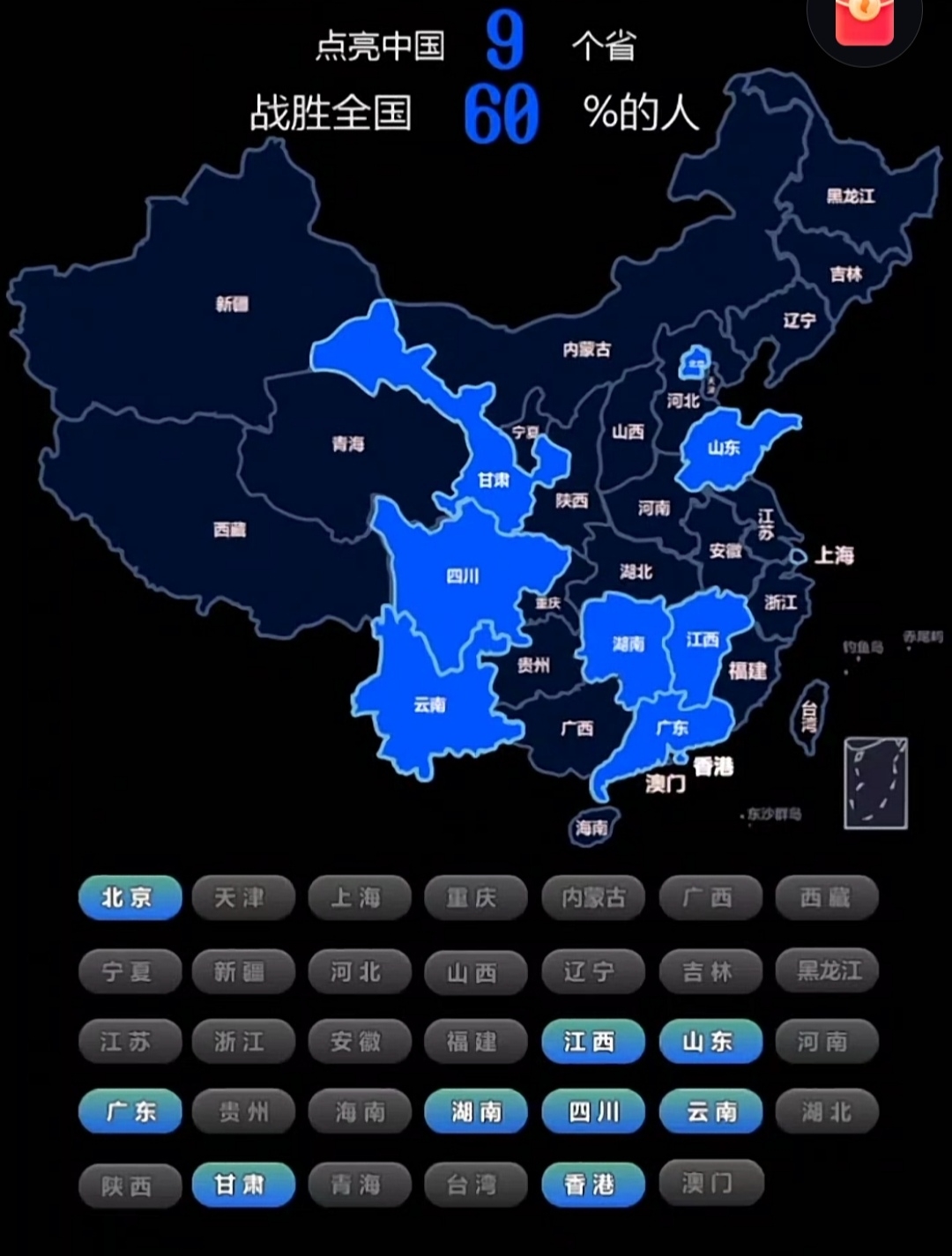952x1256 pixels.
Task: Select the 重庆 chip
Action: (x=474, y=898)
